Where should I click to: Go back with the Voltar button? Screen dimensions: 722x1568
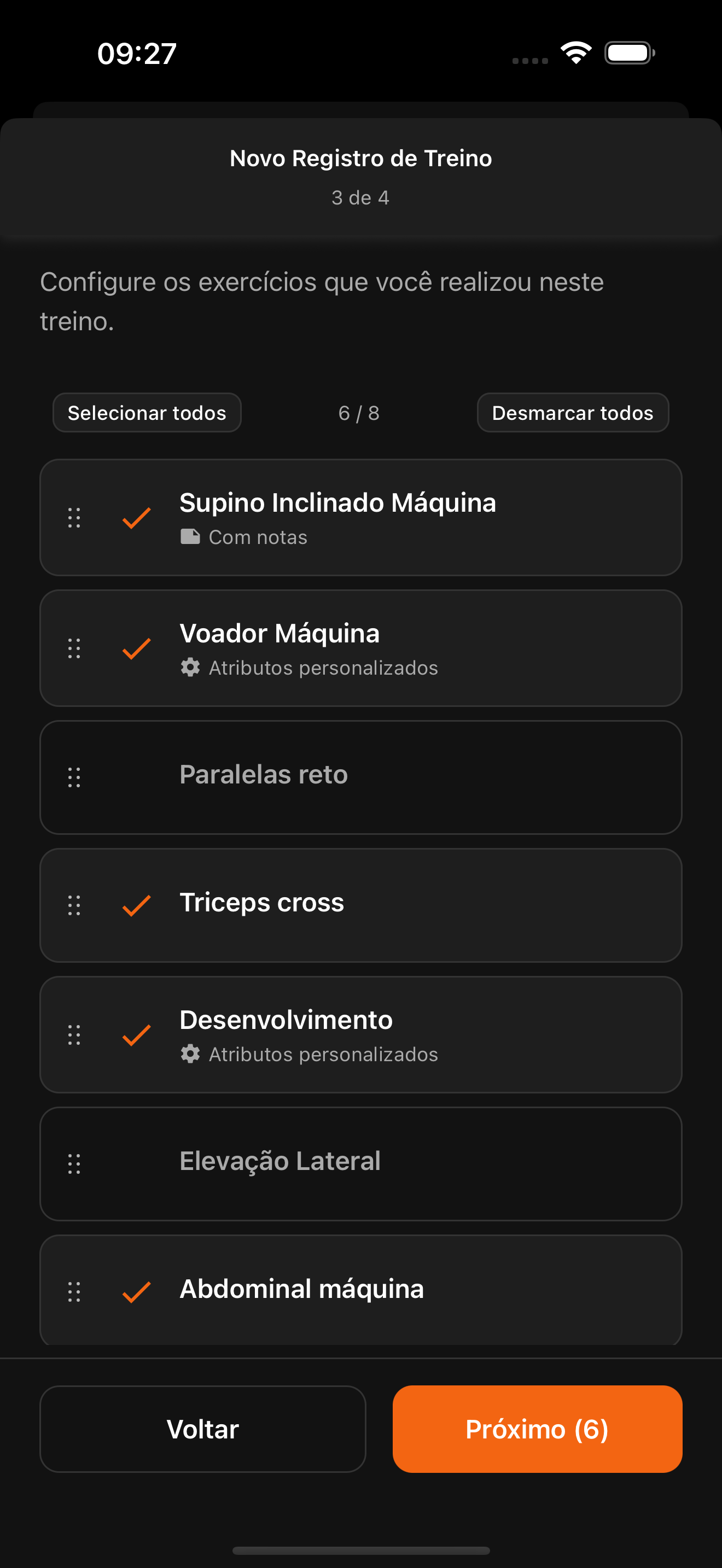pos(203,1429)
